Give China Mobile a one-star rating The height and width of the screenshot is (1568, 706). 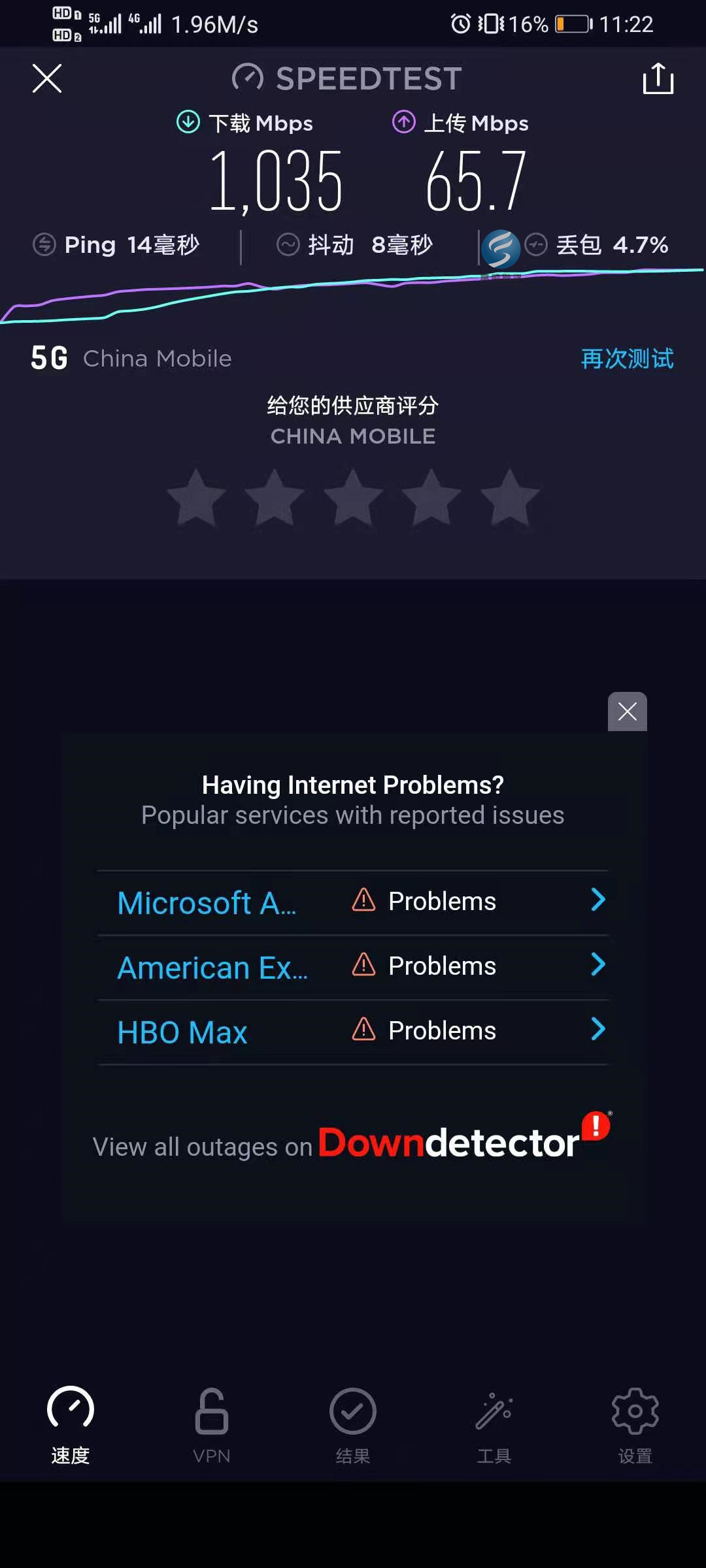(196, 498)
